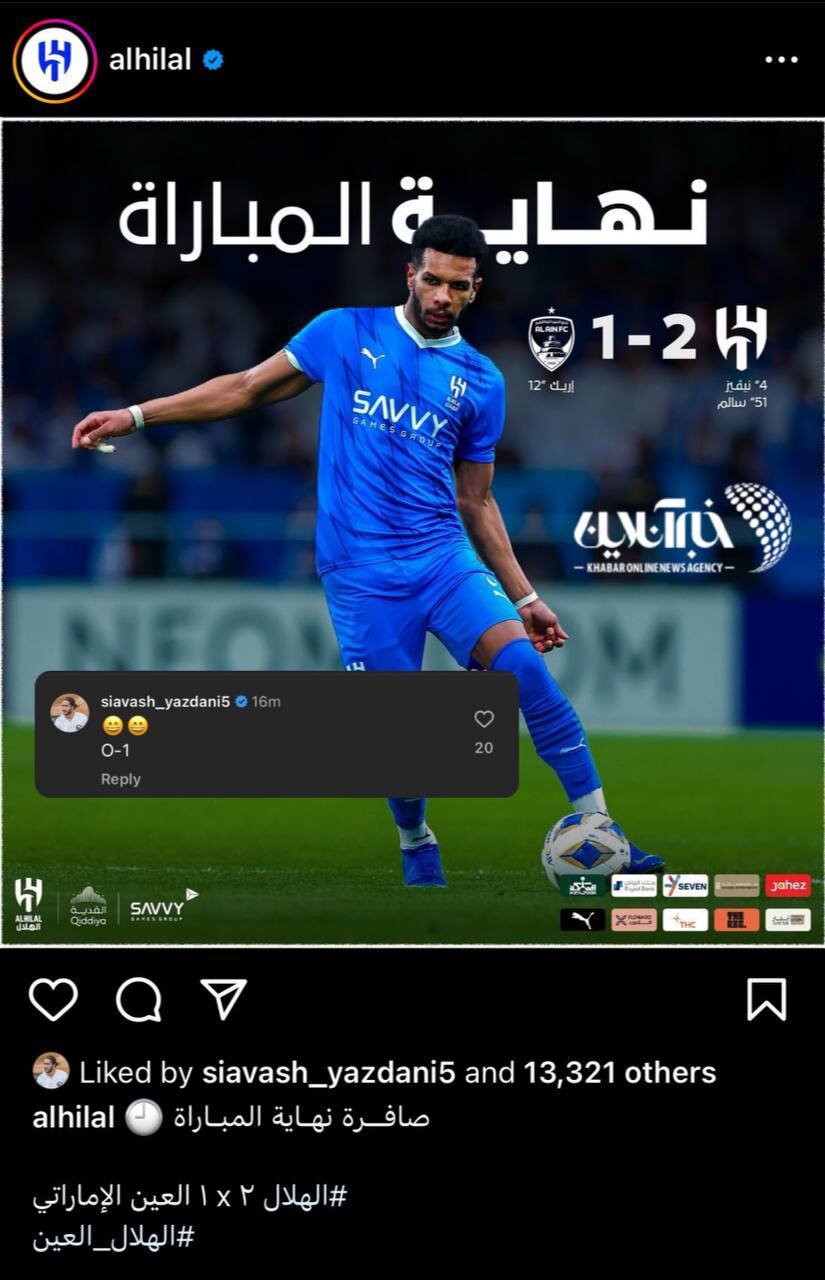Screen dimensions: 825x1280
Task: View the 13,321 others who liked
Action: (619, 1073)
